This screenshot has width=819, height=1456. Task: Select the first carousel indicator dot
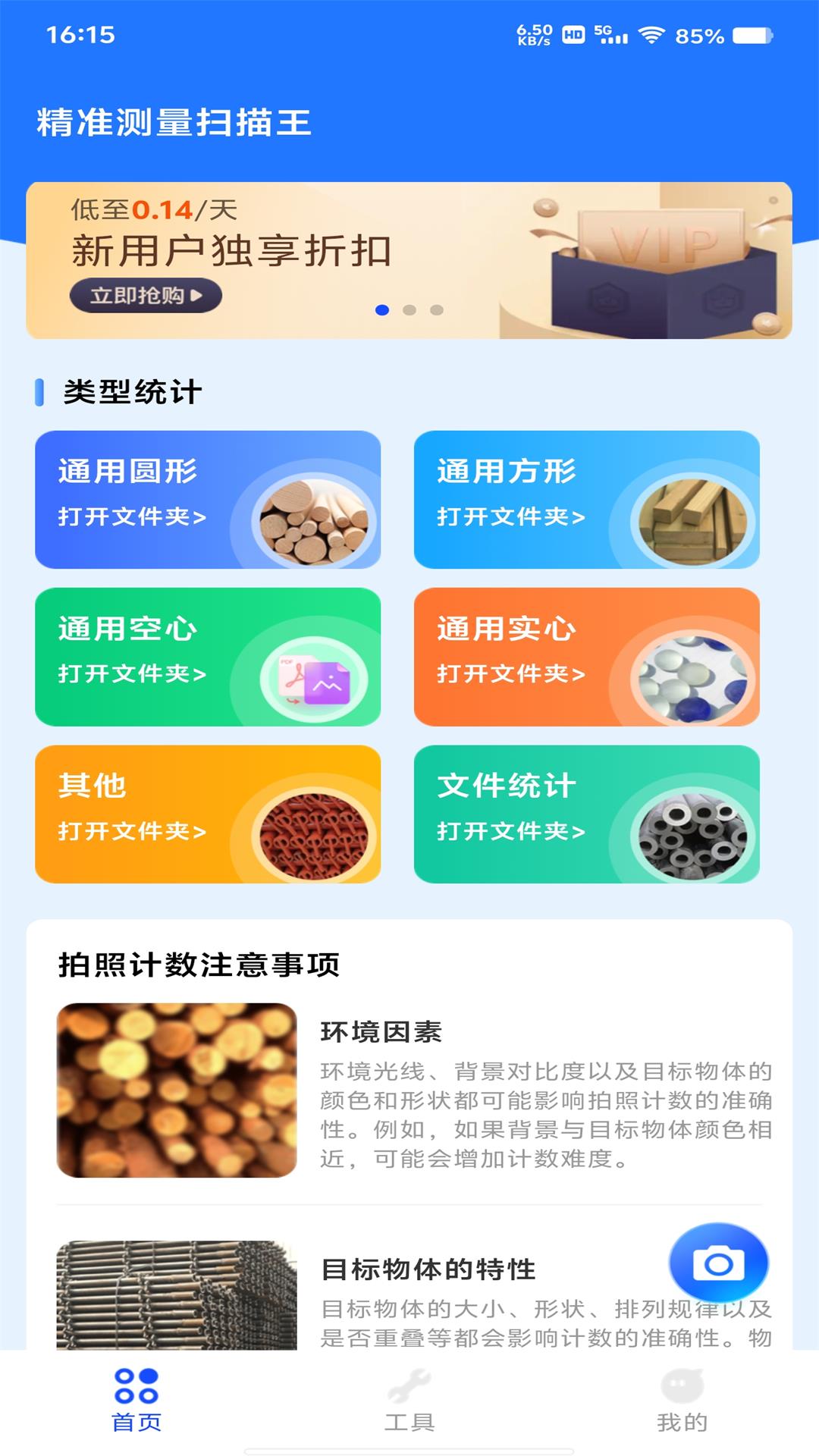[x=382, y=308]
